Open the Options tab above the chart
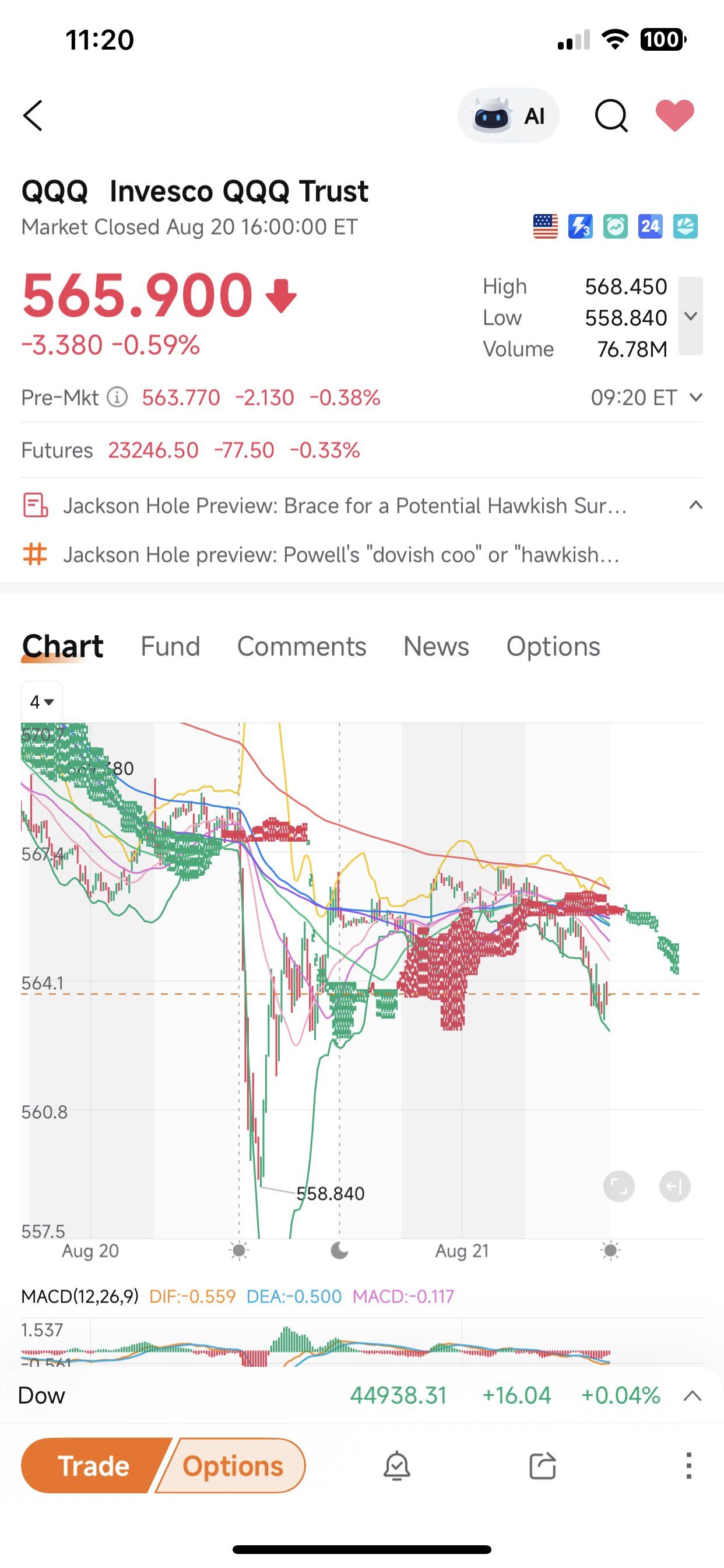The image size is (724, 1568). (x=553, y=646)
